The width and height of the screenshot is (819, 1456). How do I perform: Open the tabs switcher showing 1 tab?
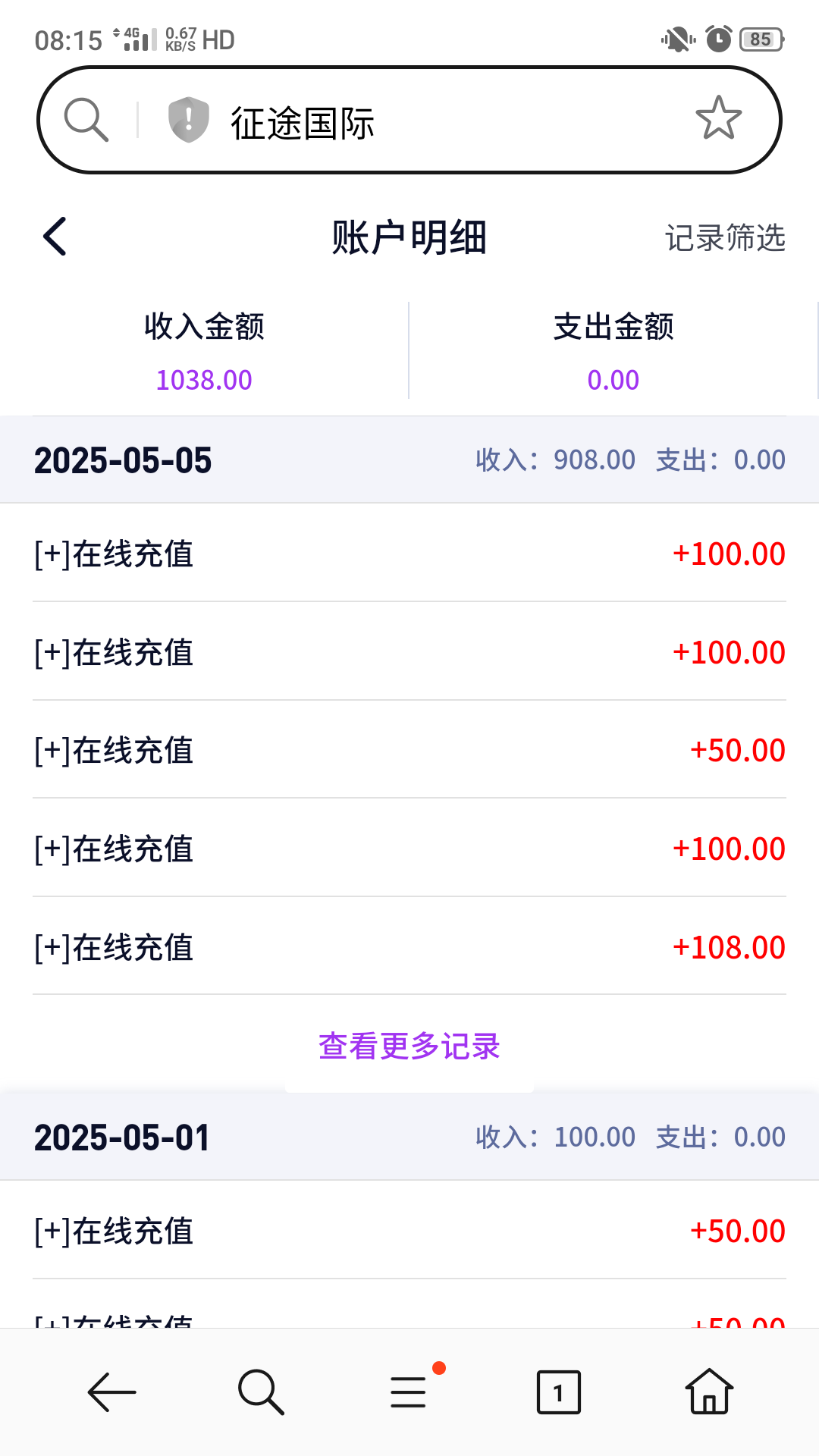point(558,1392)
